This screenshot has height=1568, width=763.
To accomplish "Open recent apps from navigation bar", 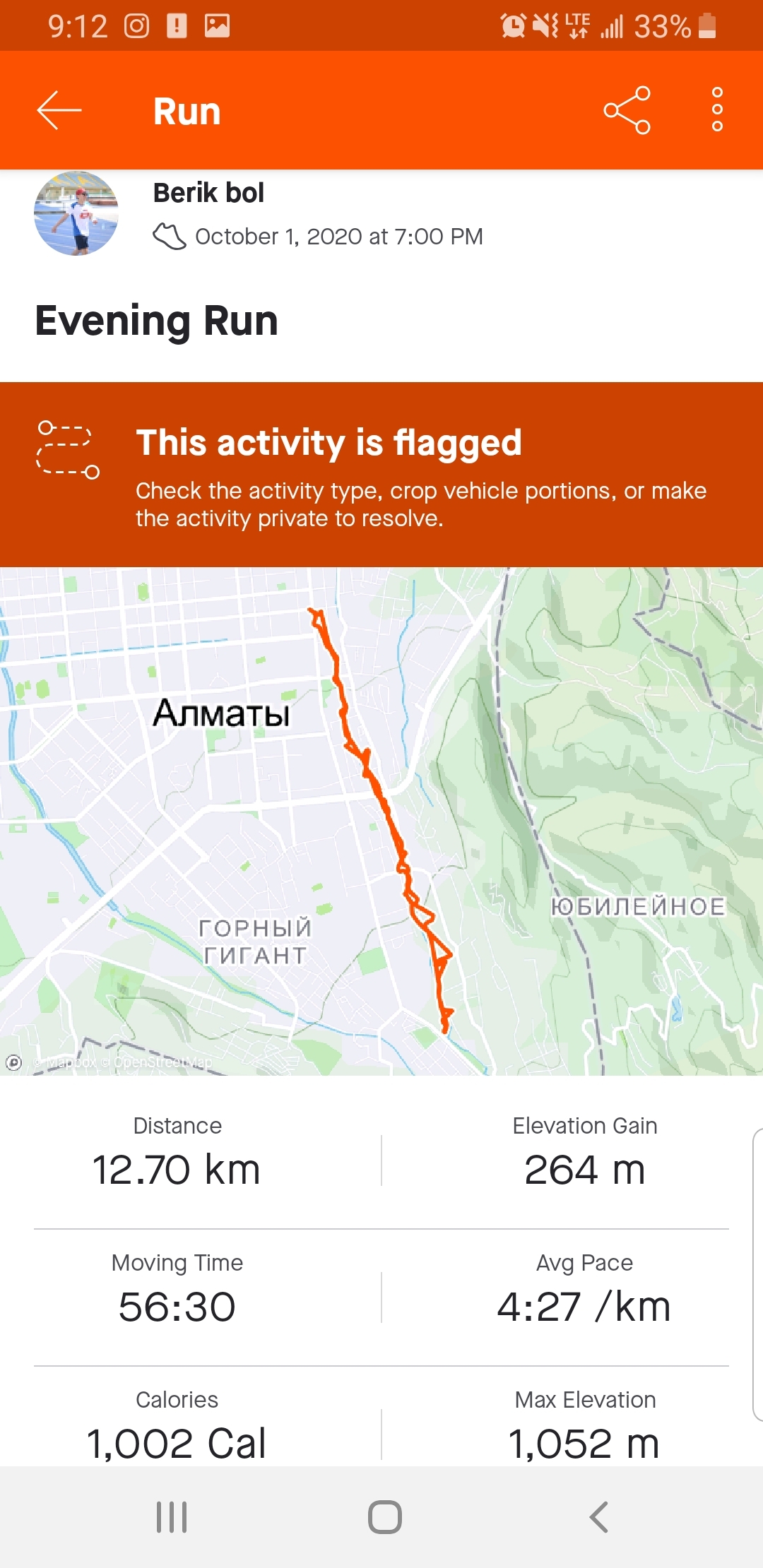I will click(x=172, y=1516).
